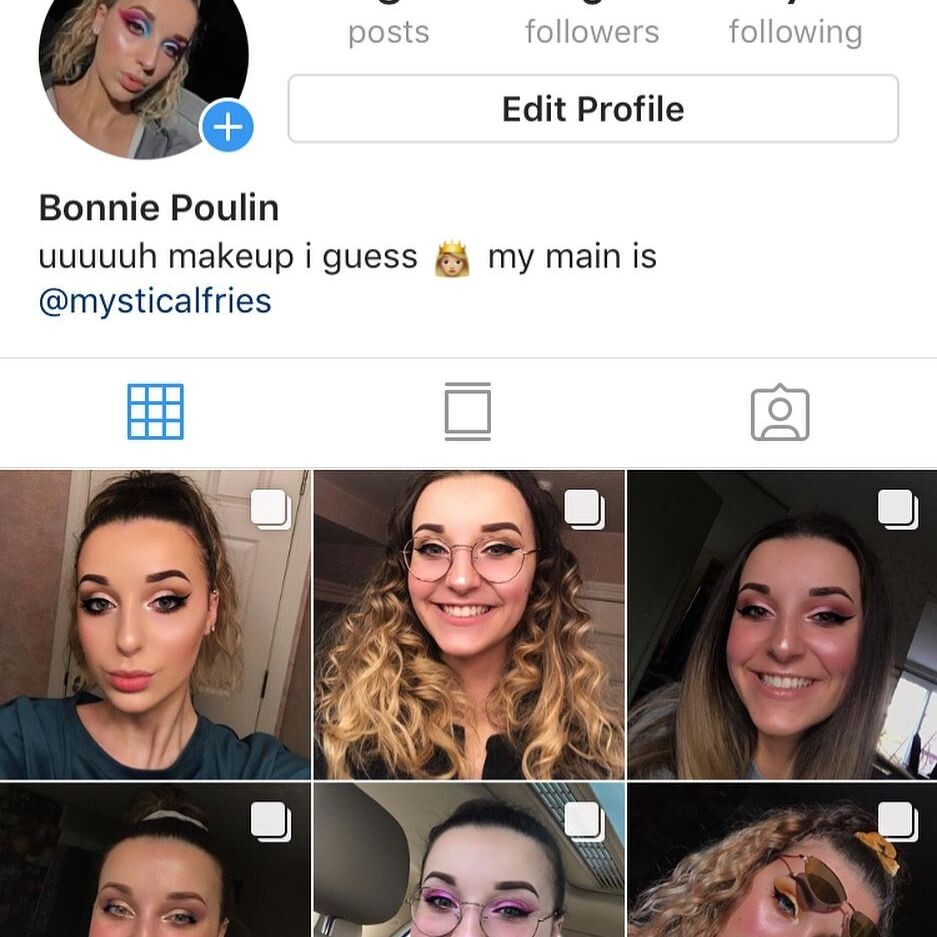Open the @mysticalfries profile link

pyautogui.click(x=155, y=301)
